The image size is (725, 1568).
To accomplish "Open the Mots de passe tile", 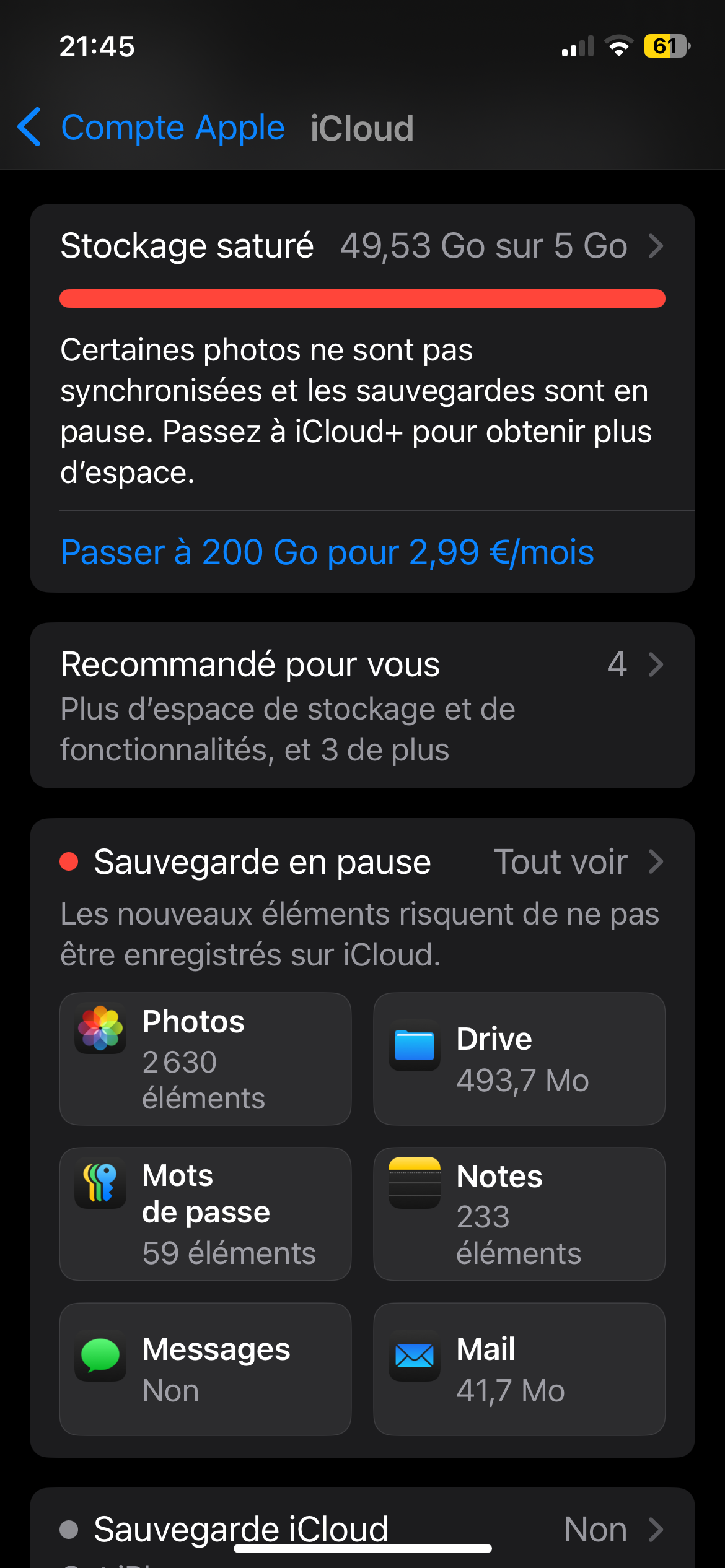I will tap(205, 1214).
